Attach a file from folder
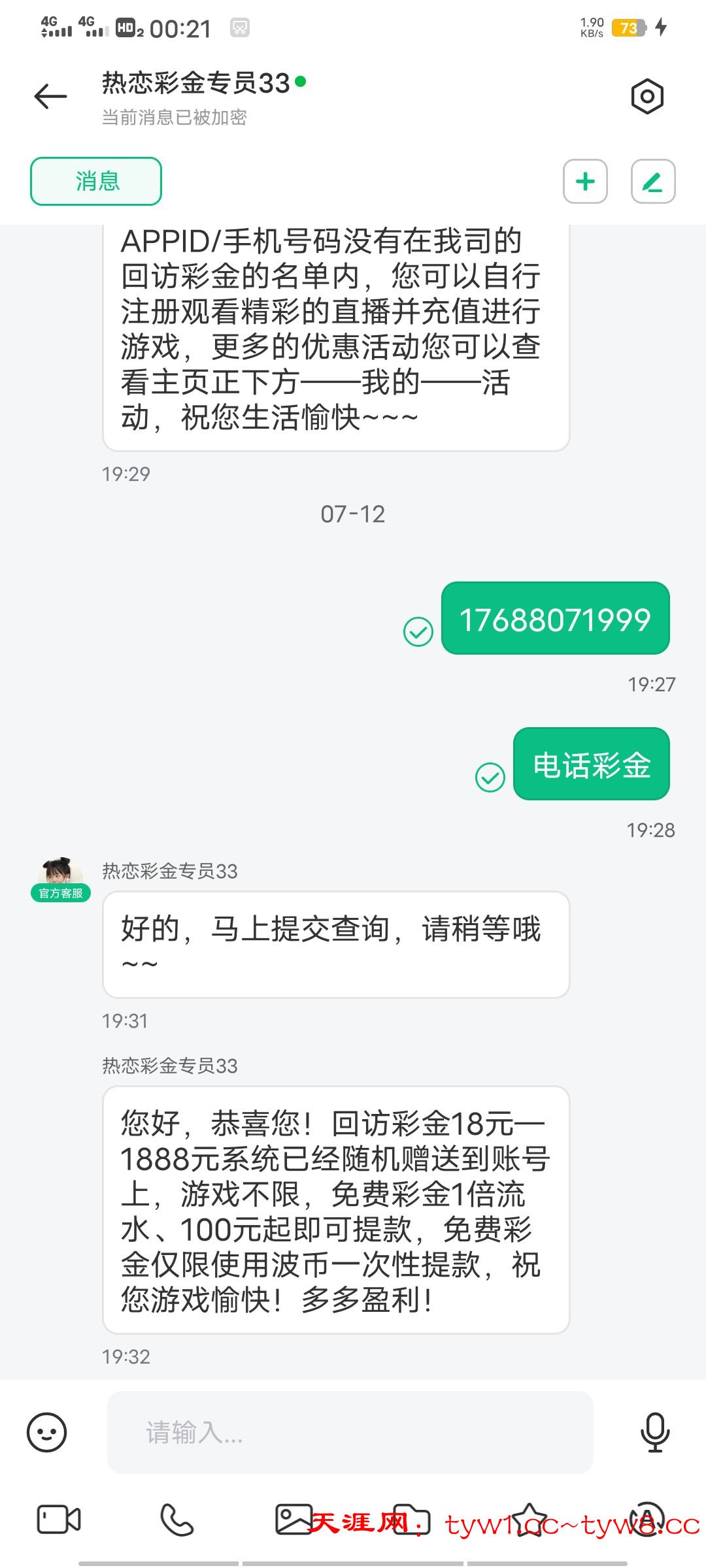The height and width of the screenshot is (1568, 706). tap(412, 1519)
